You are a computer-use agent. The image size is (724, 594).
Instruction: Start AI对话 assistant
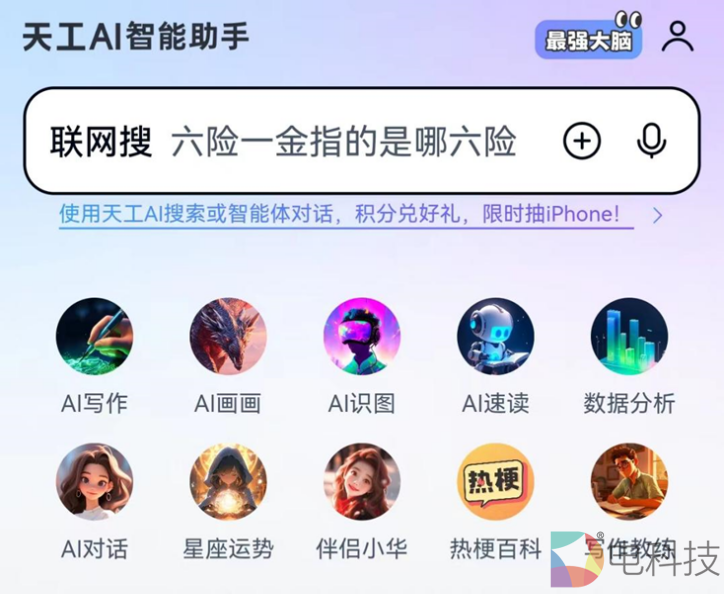[94, 482]
